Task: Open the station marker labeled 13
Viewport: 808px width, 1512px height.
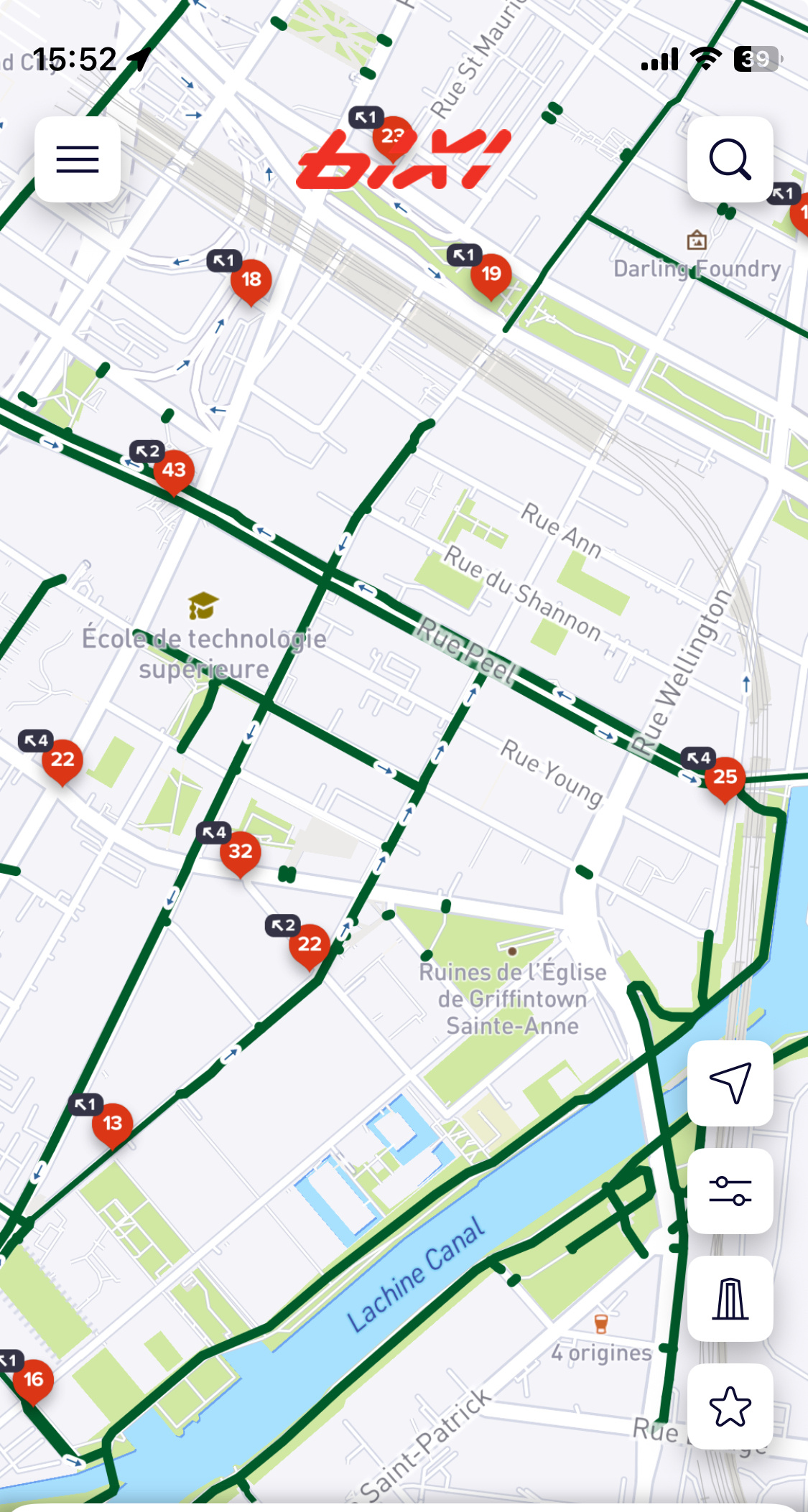Action: [x=113, y=1124]
